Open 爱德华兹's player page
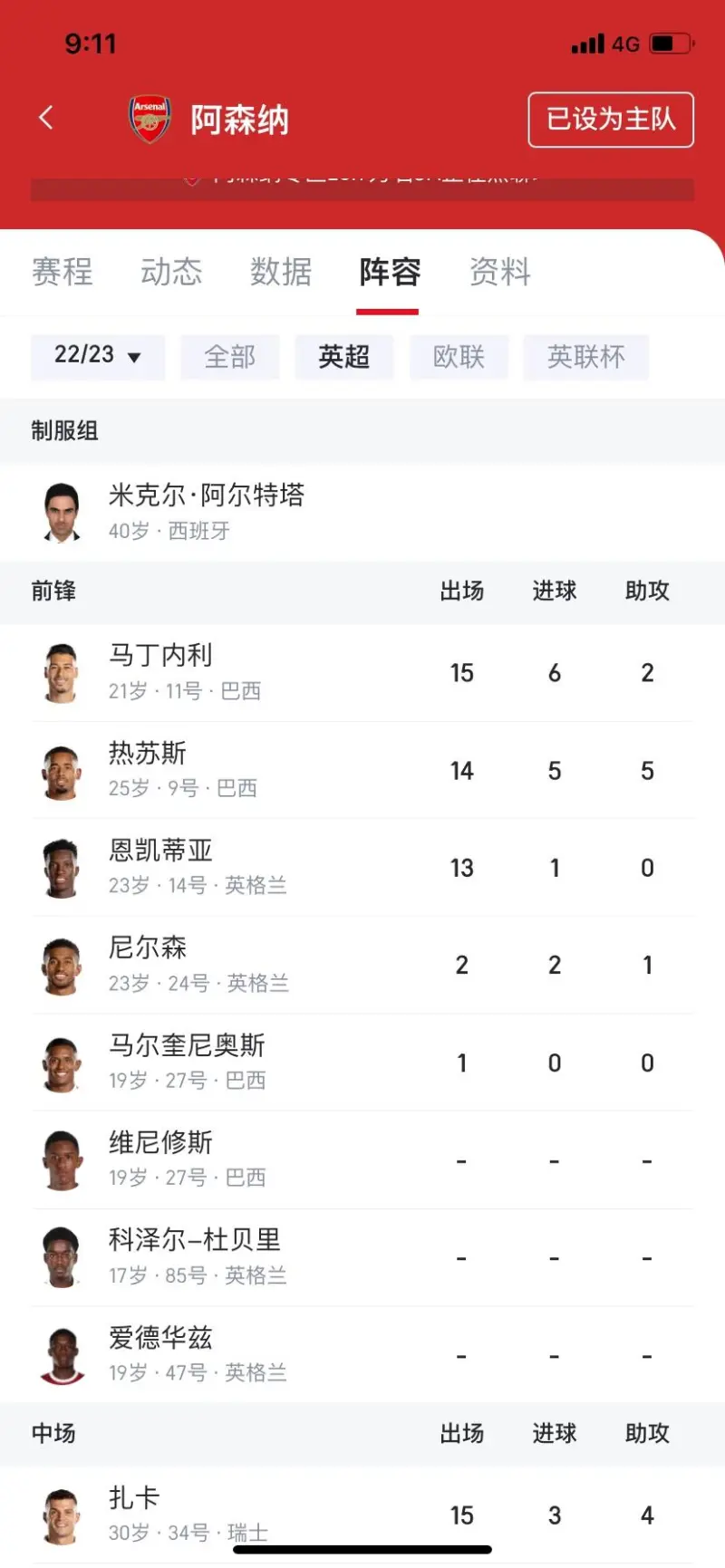 (362, 1355)
